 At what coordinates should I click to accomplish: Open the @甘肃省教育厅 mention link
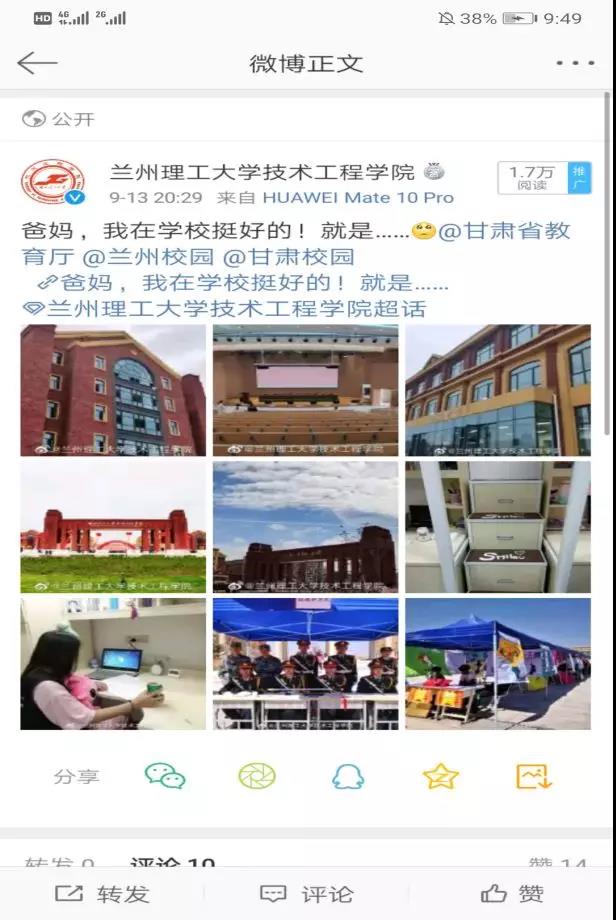click(505, 231)
